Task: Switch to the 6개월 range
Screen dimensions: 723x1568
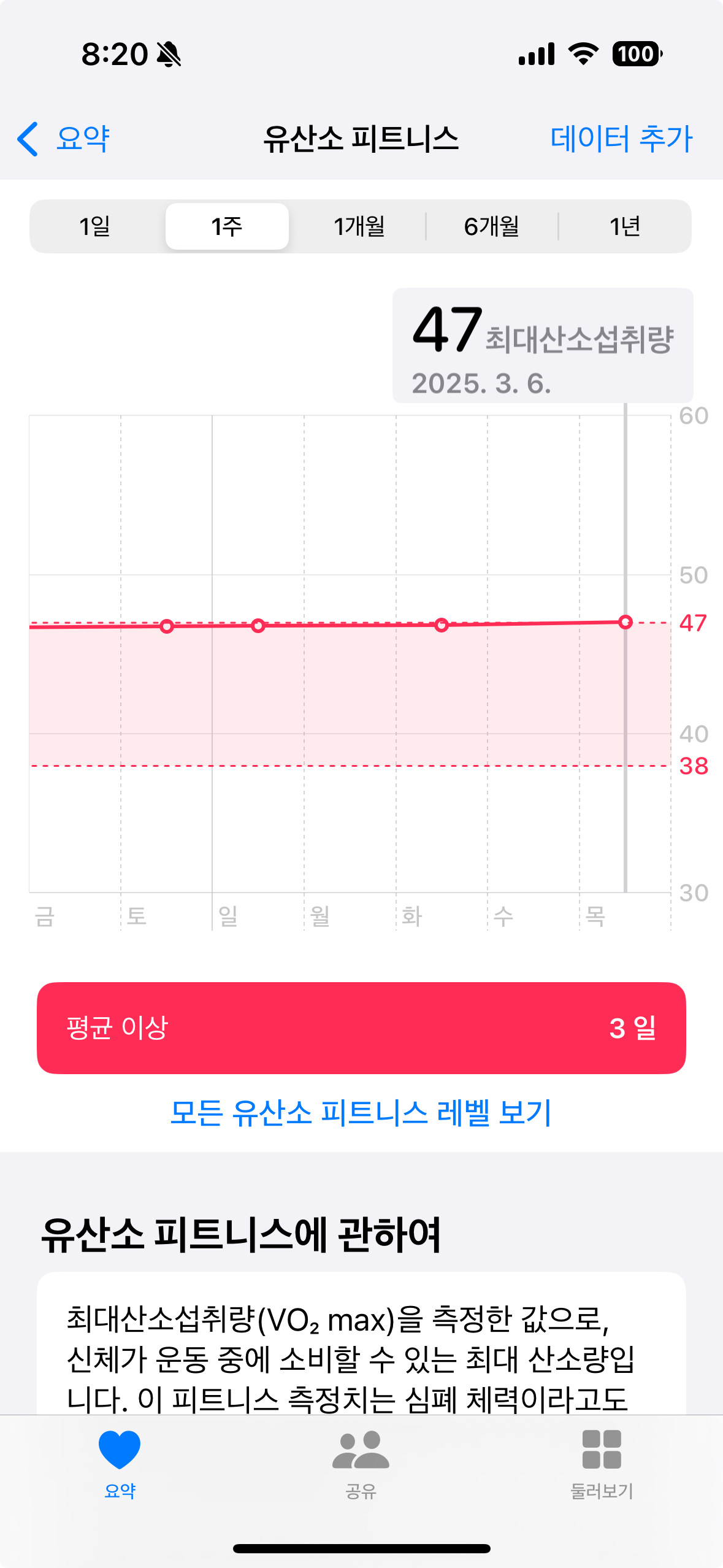Action: coord(492,226)
